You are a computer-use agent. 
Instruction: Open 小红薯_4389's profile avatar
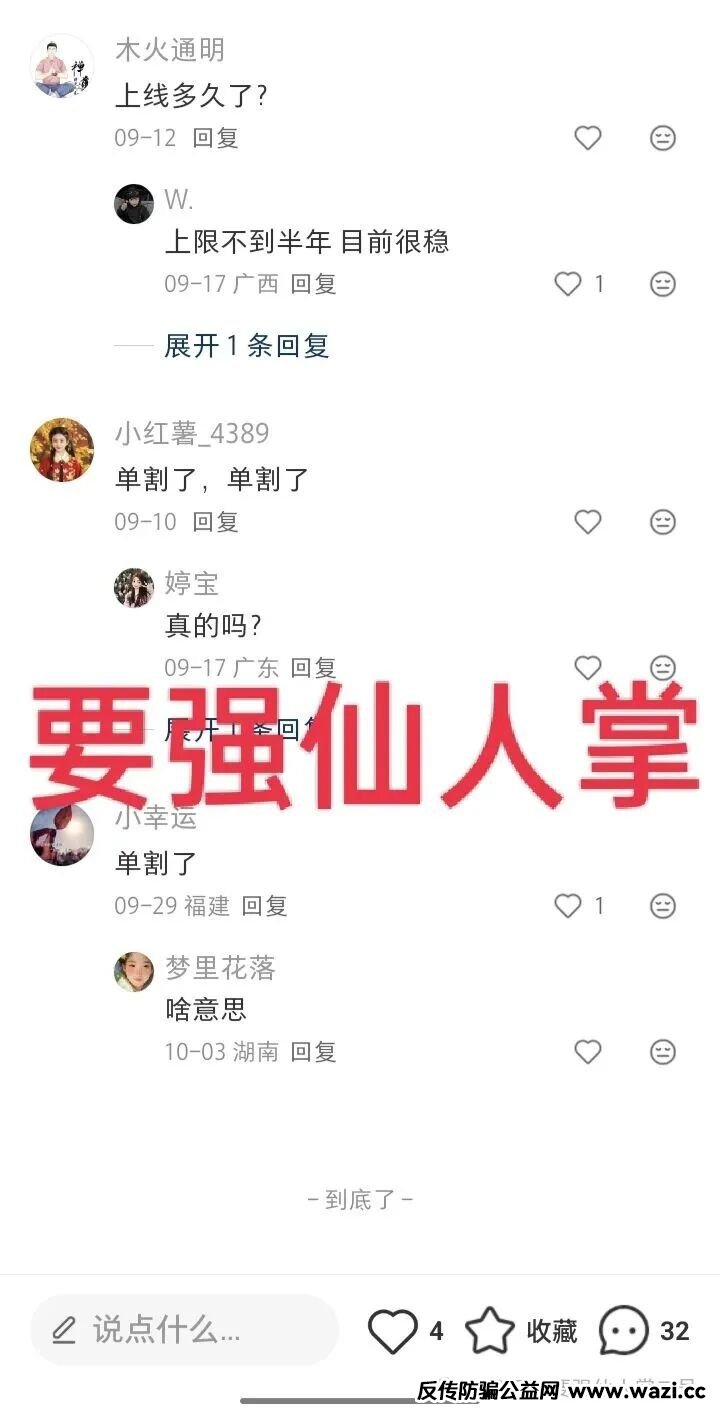coord(62,450)
